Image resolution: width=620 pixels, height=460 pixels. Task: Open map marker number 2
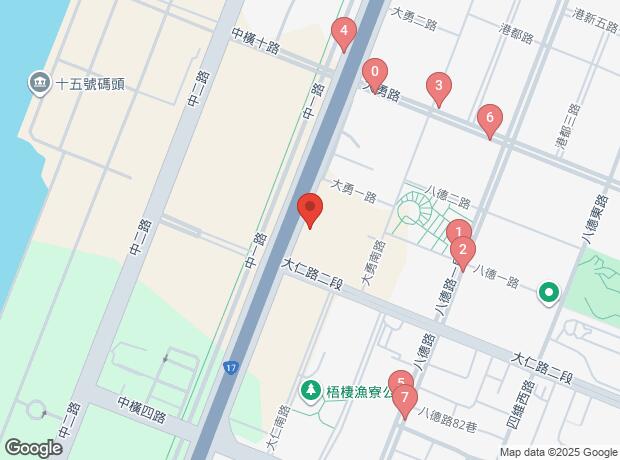pyautogui.click(x=462, y=250)
